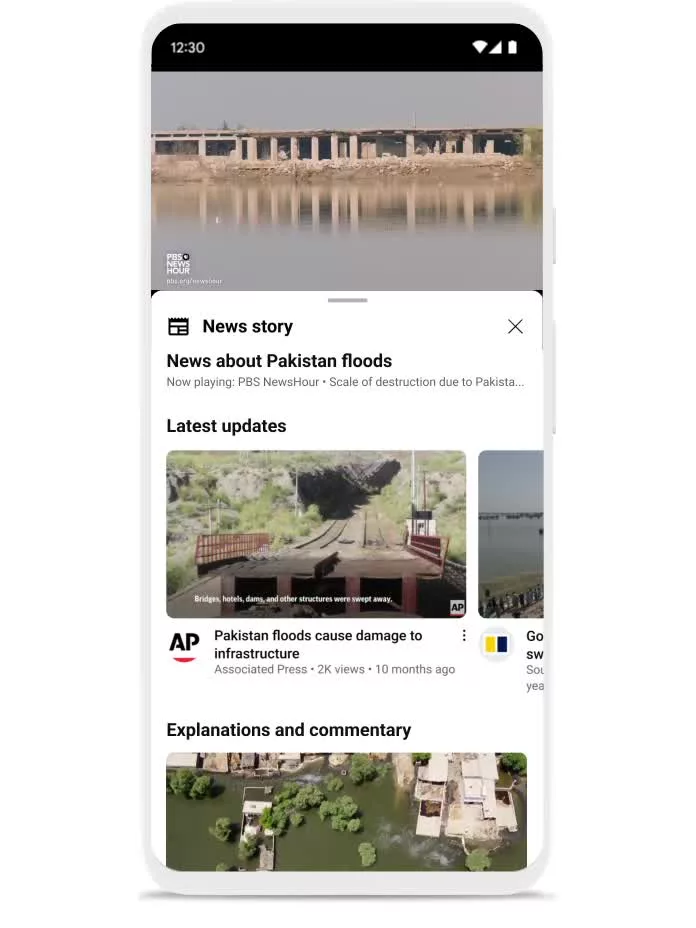Tap the playing PBS NewsHour video

pyautogui.click(x=347, y=180)
